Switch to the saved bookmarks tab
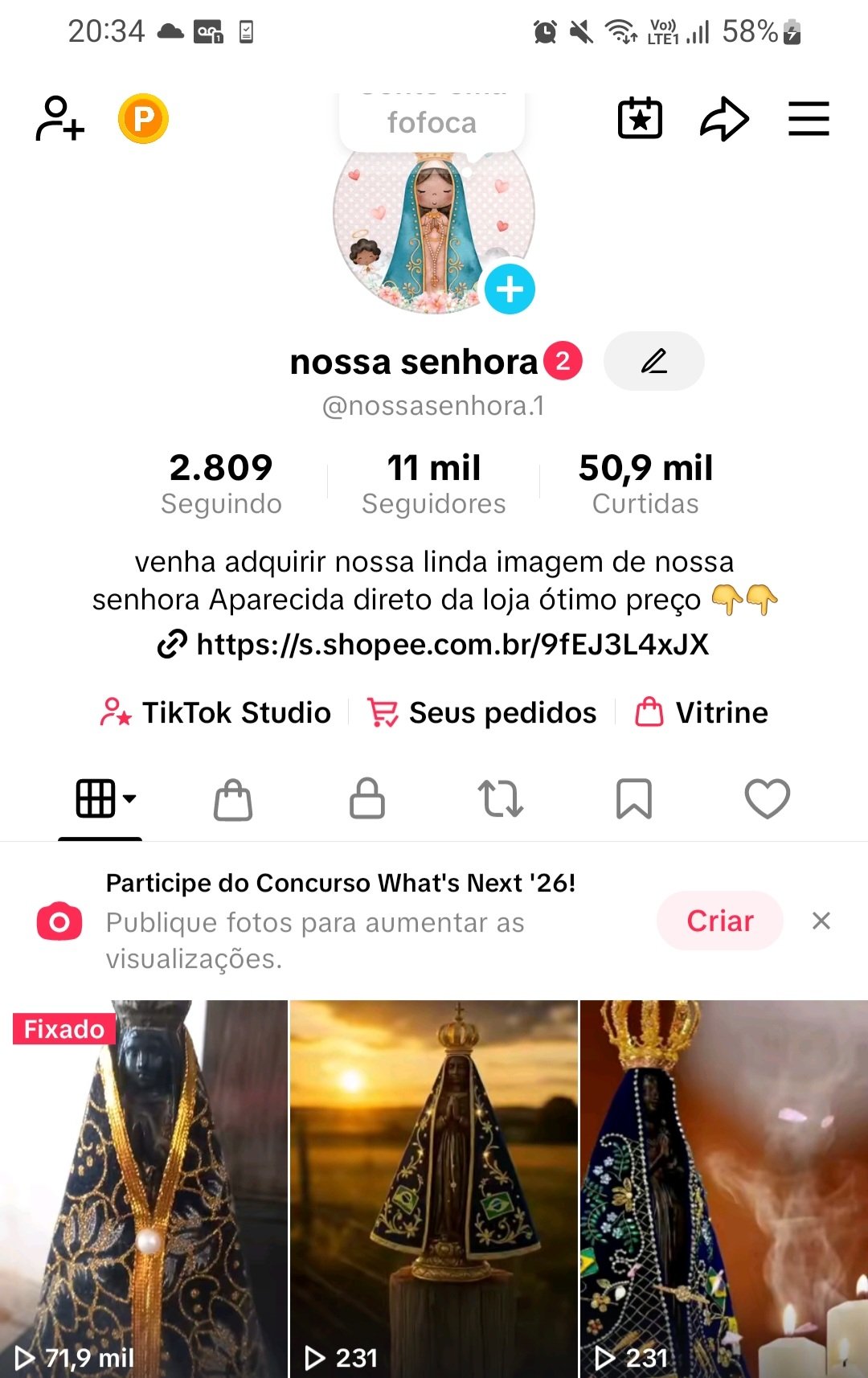Viewport: 868px width, 1378px height. tap(633, 799)
